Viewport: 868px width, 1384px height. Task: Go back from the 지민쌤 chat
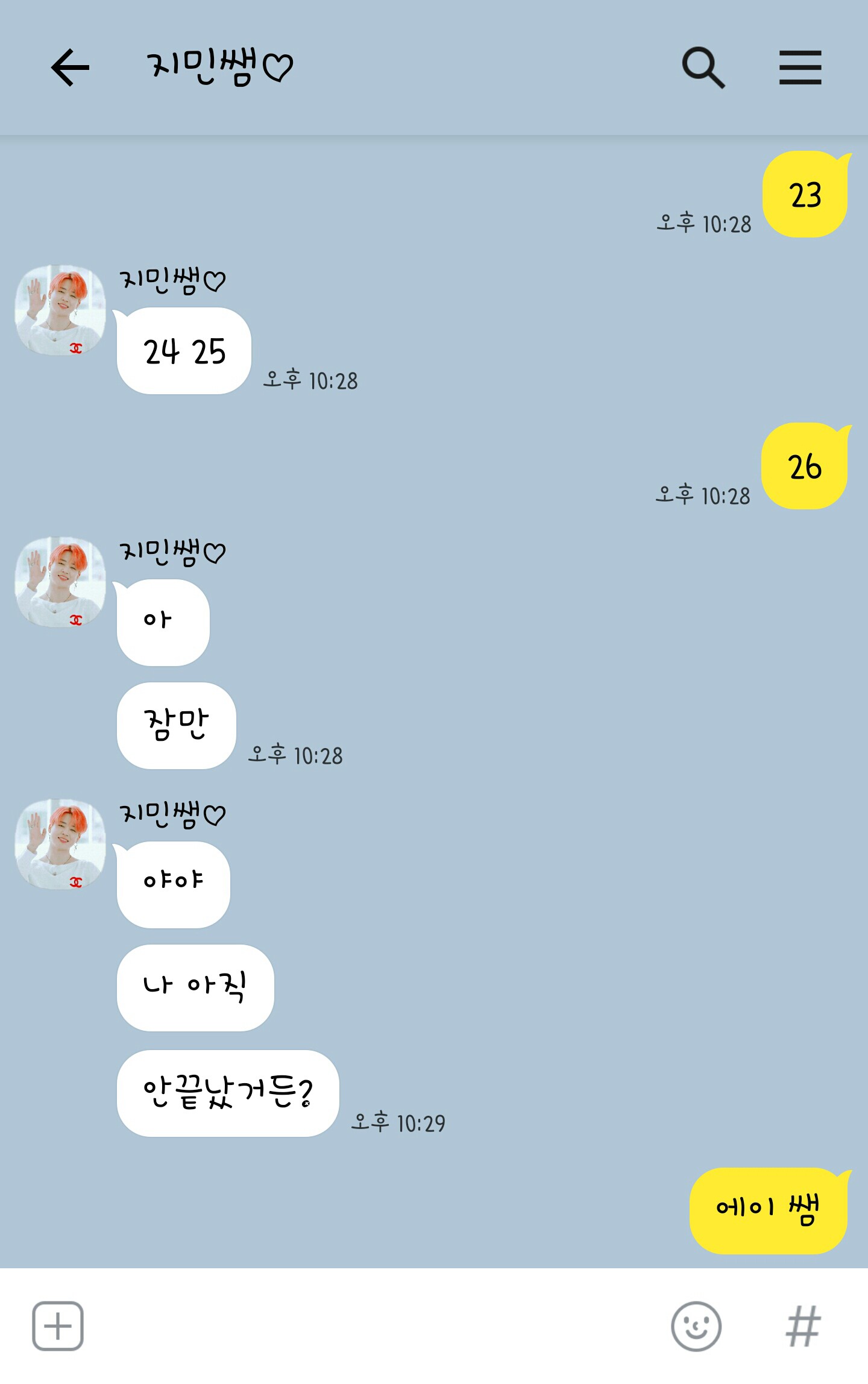(x=71, y=68)
